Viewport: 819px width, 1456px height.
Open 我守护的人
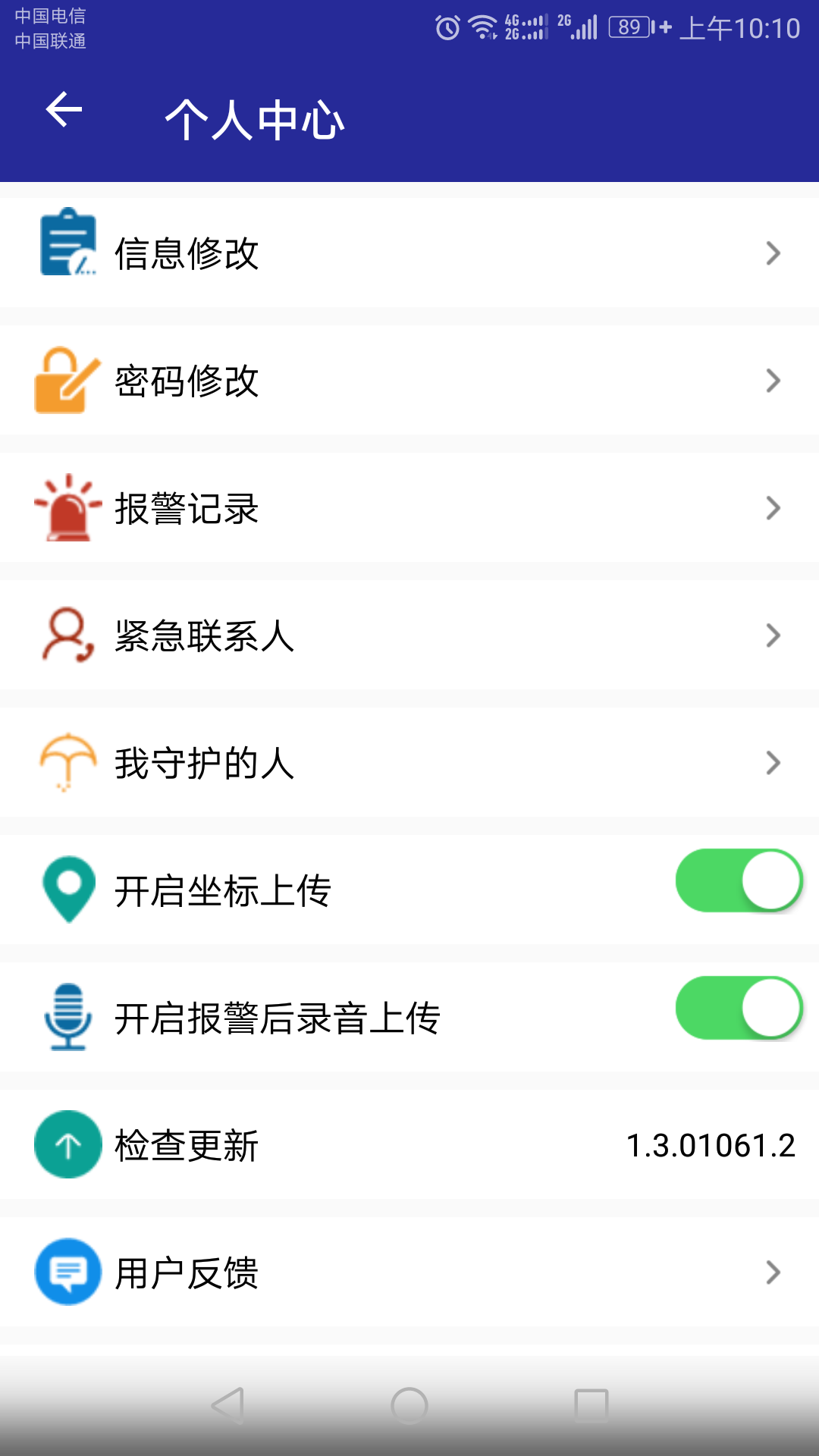[x=409, y=763]
